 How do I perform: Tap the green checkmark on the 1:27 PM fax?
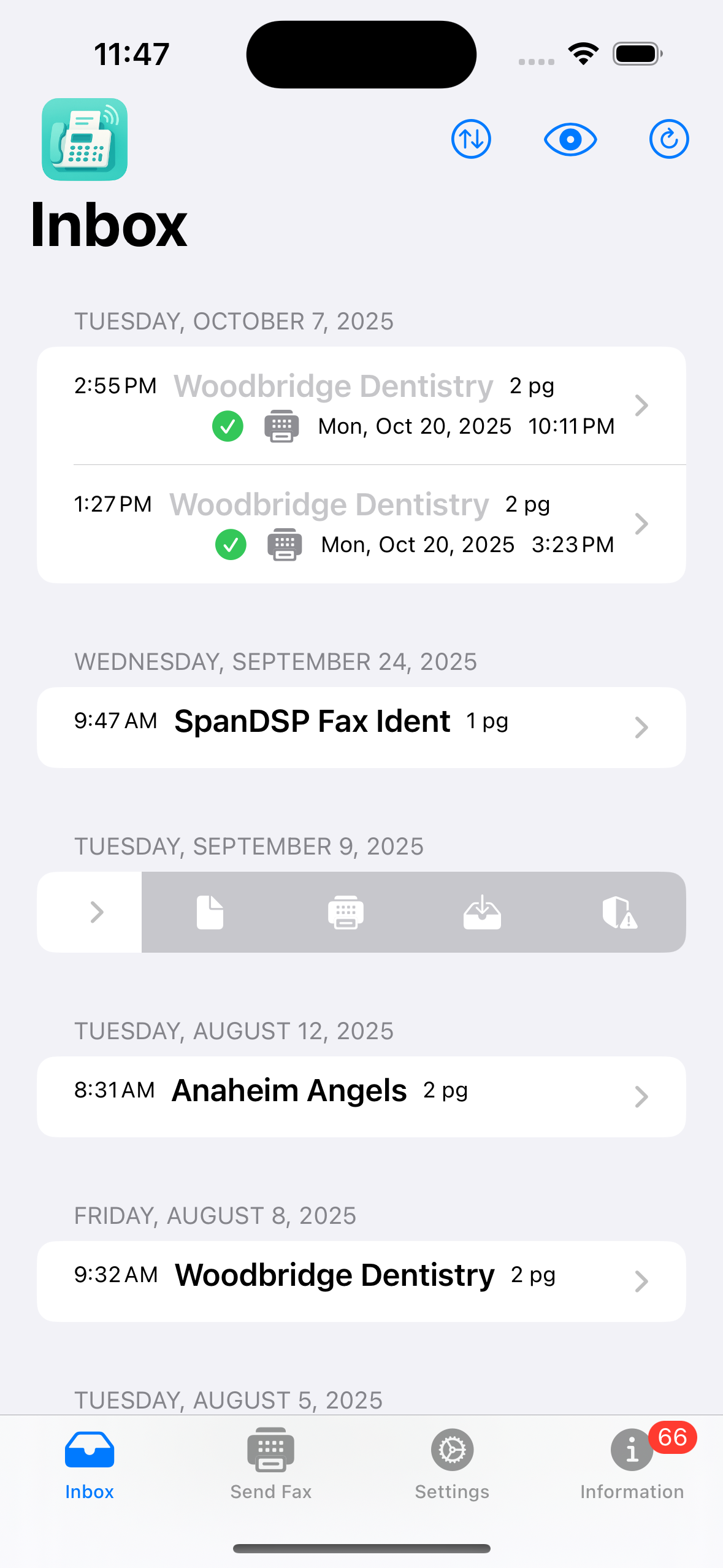[231, 544]
